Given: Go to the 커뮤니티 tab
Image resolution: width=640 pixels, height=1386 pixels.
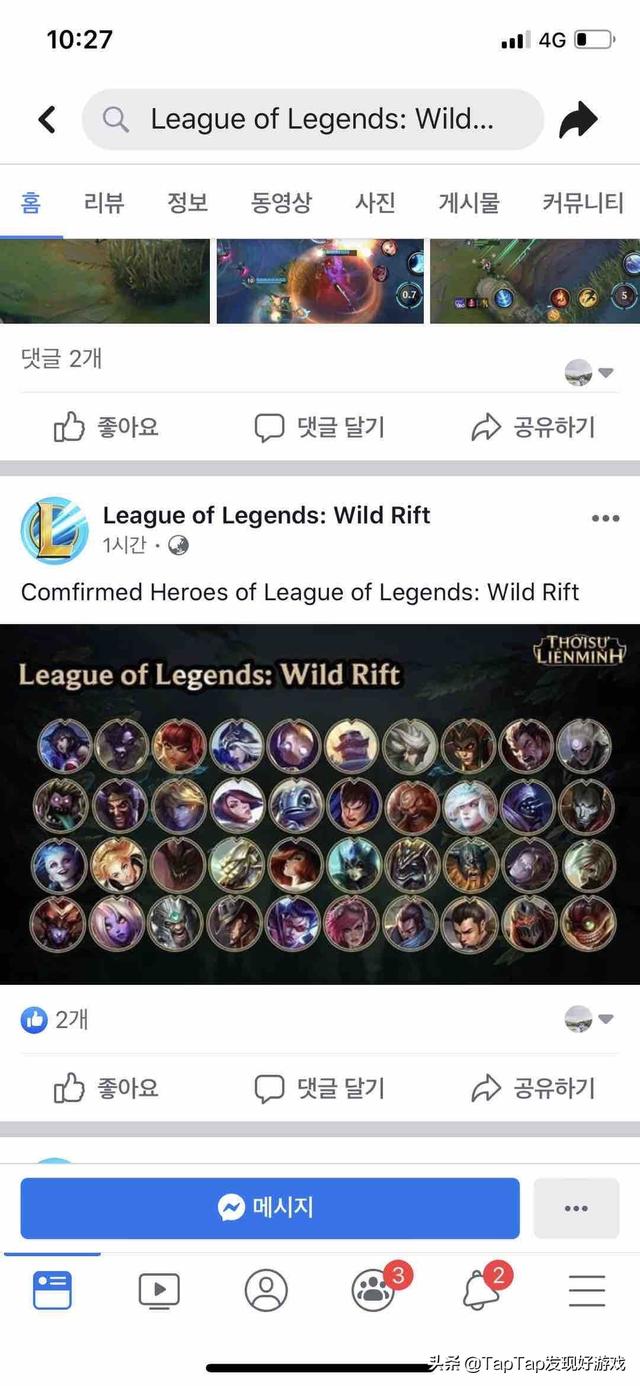Looking at the screenshot, I should coord(582,203).
